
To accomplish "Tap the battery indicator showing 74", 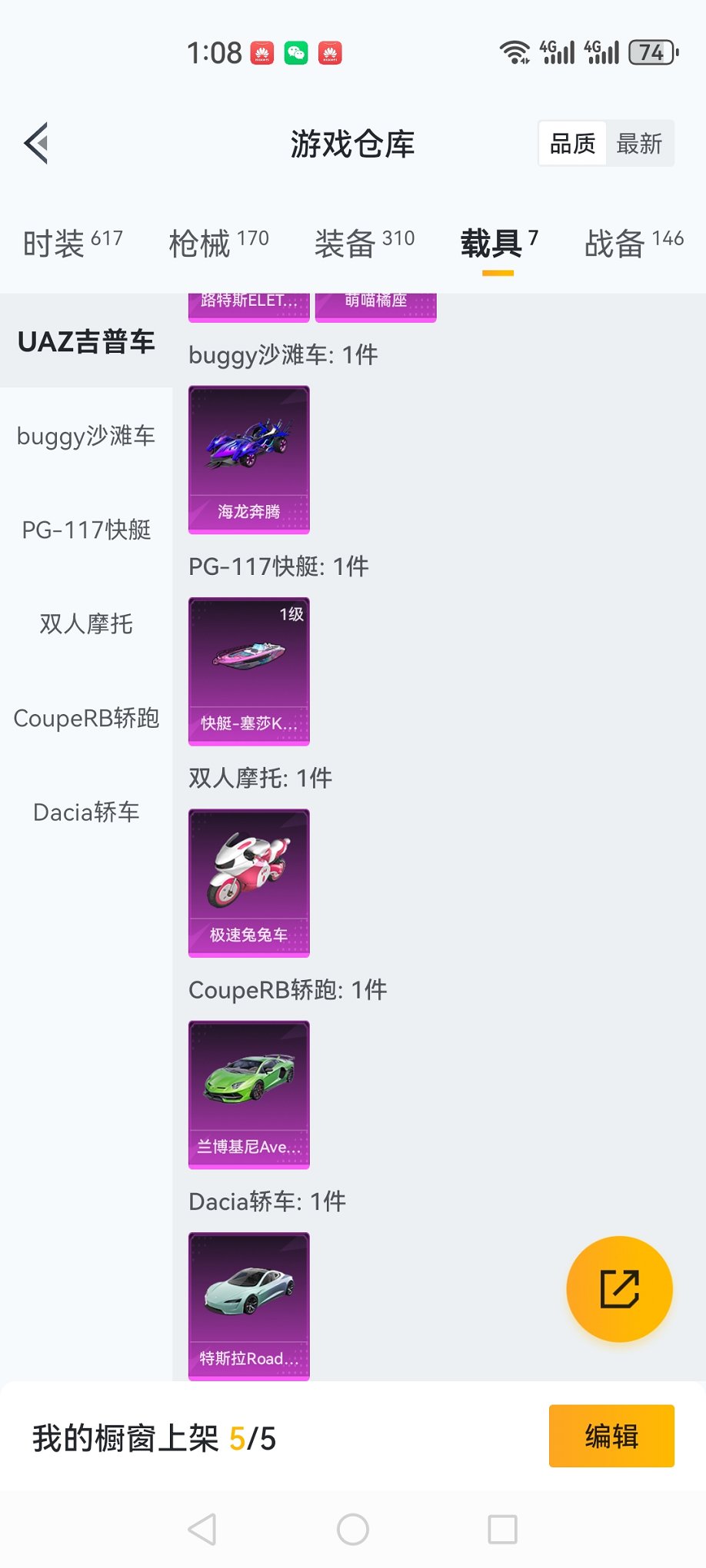I will point(650,52).
